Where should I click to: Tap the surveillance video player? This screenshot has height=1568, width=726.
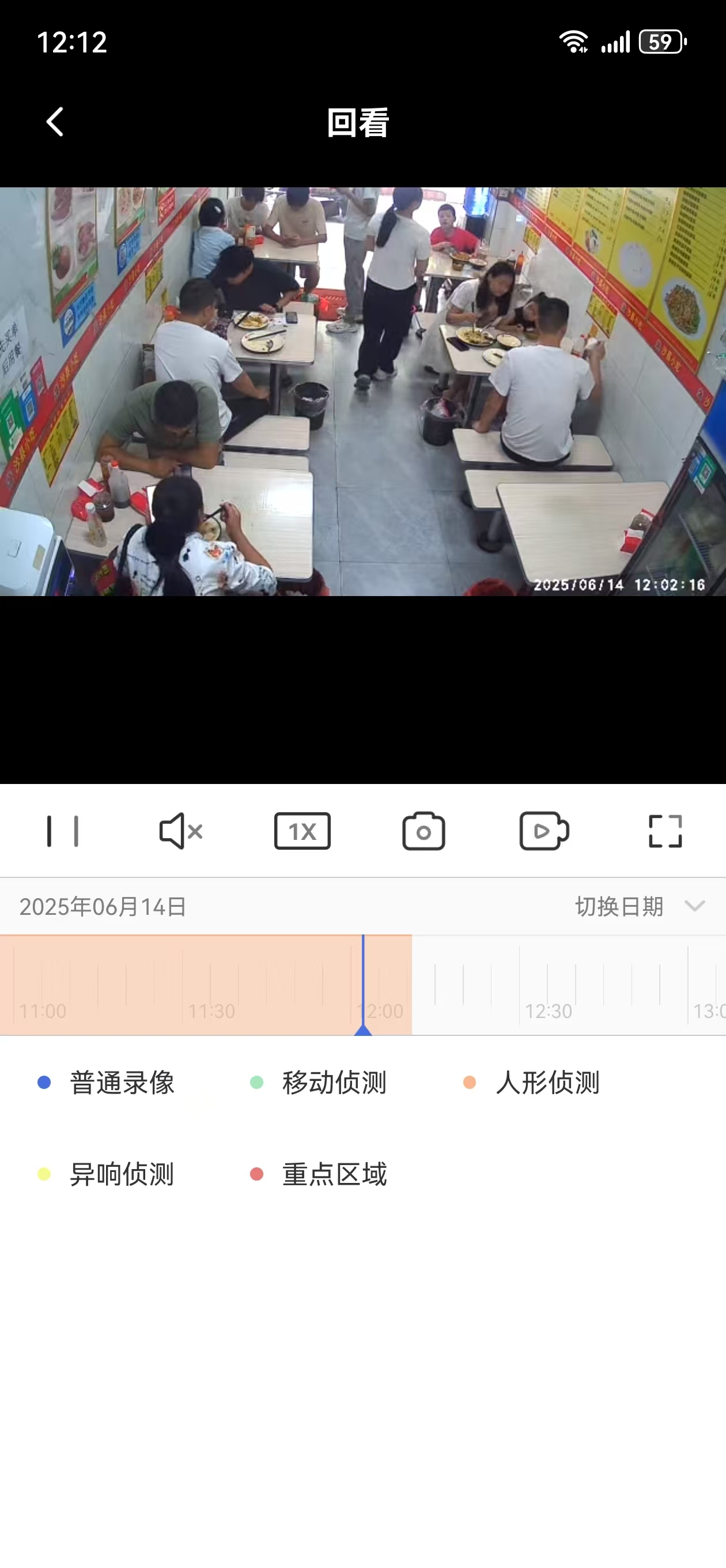pos(362,391)
